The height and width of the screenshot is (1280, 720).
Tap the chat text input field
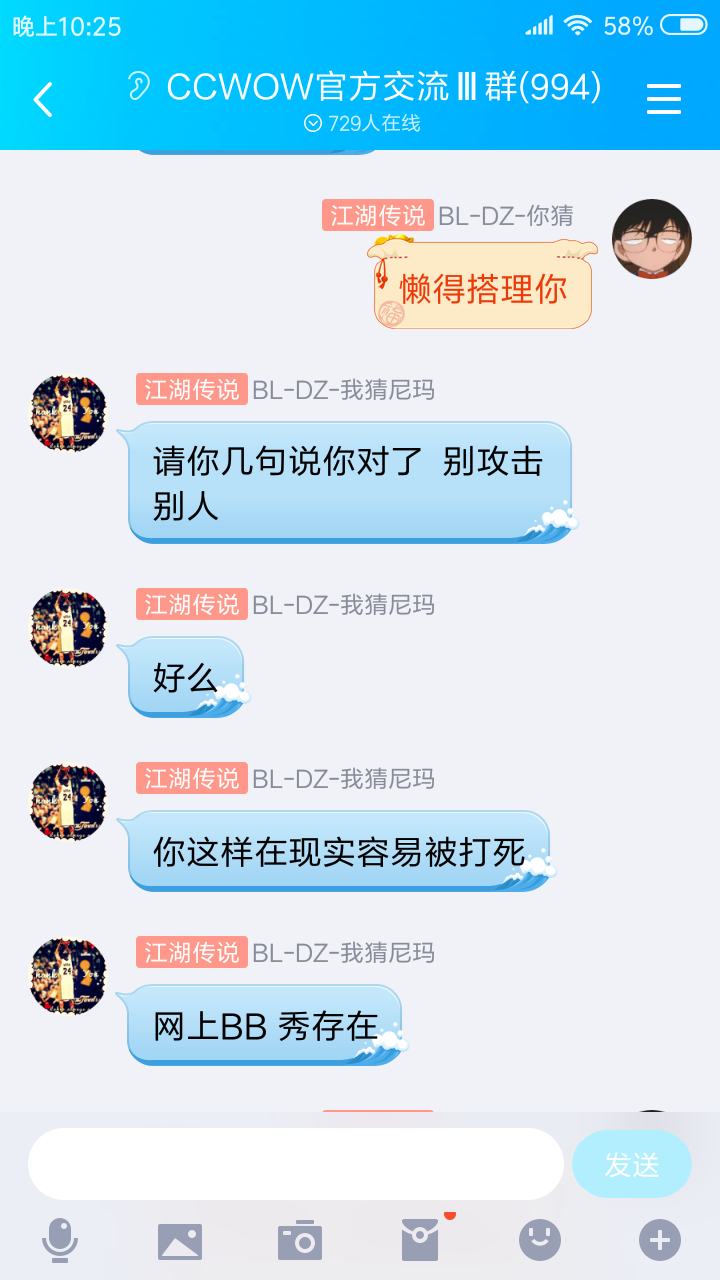[x=295, y=1163]
